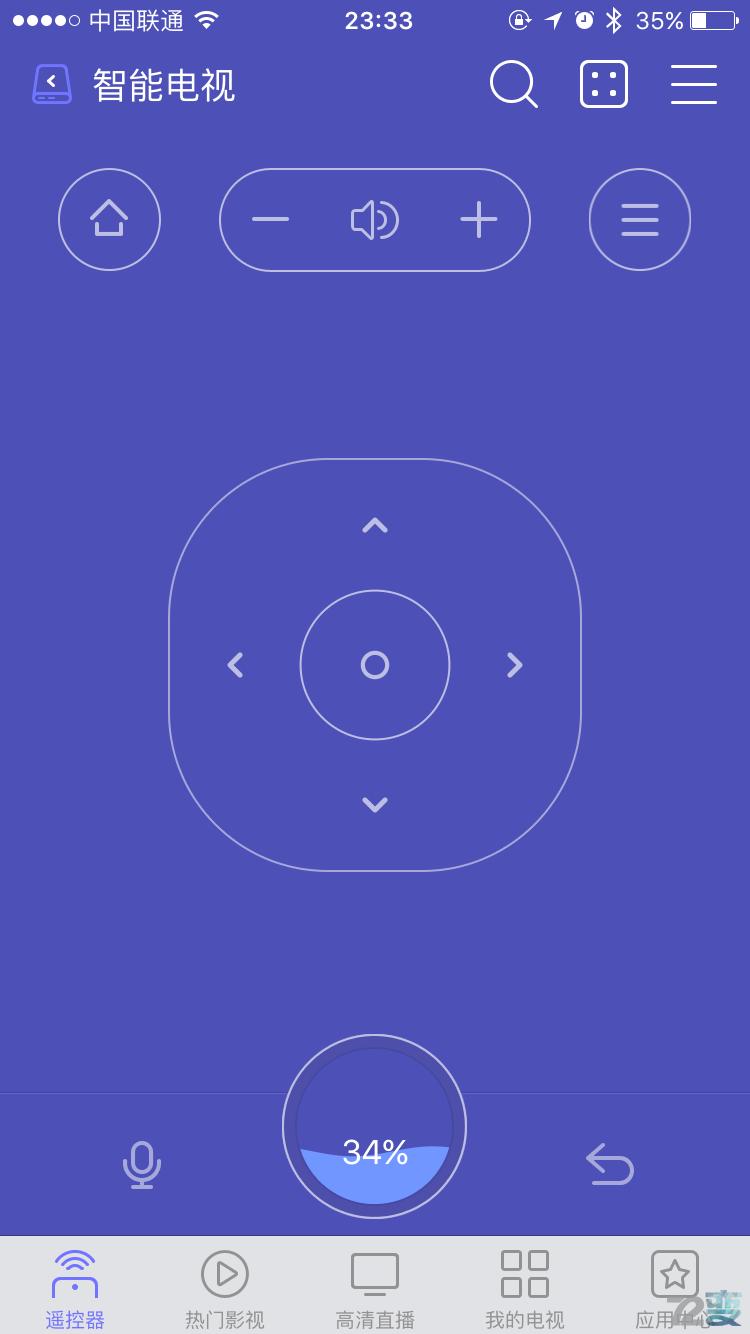Open the hamburger menu in top bar
Image resolution: width=750 pixels, height=1334 pixels.
click(x=693, y=84)
